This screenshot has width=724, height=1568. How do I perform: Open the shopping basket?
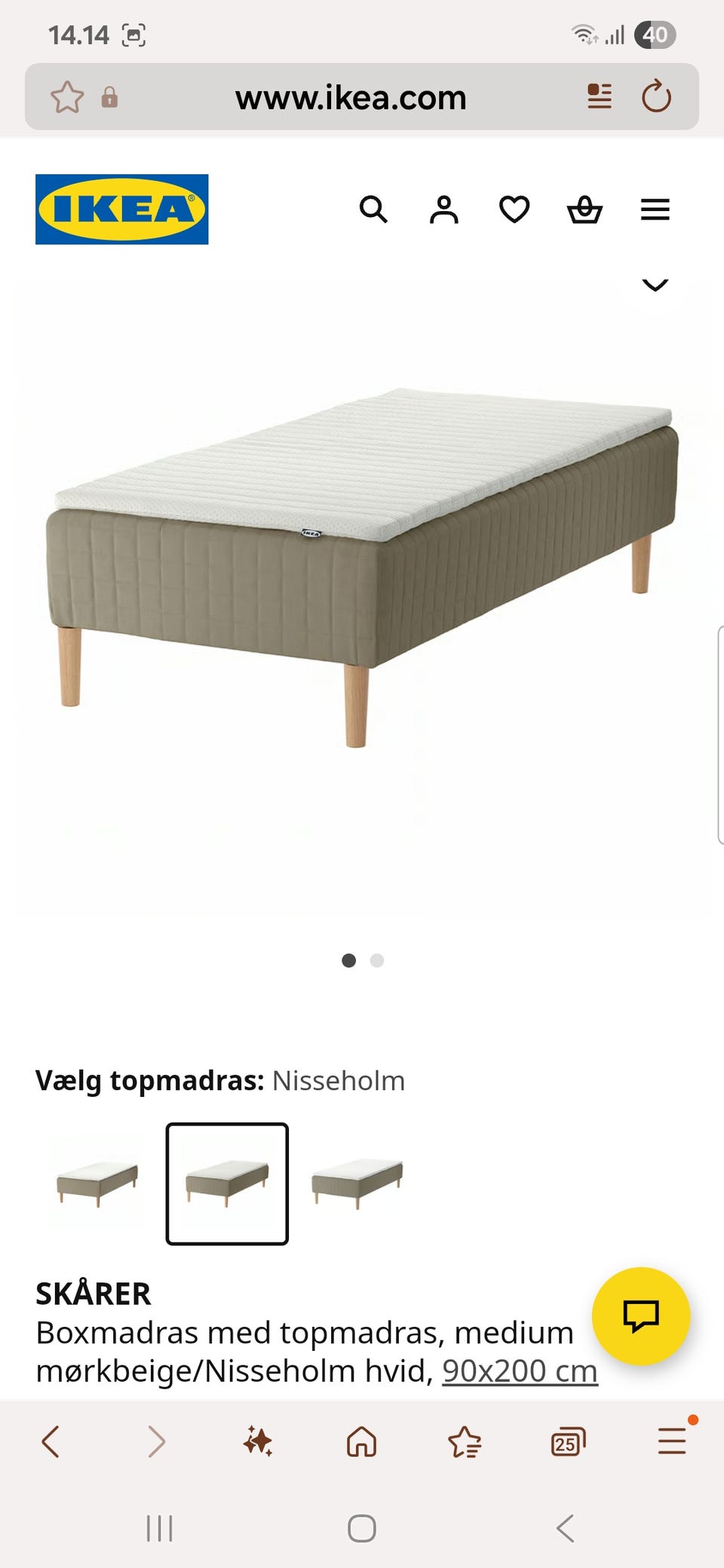pos(584,210)
